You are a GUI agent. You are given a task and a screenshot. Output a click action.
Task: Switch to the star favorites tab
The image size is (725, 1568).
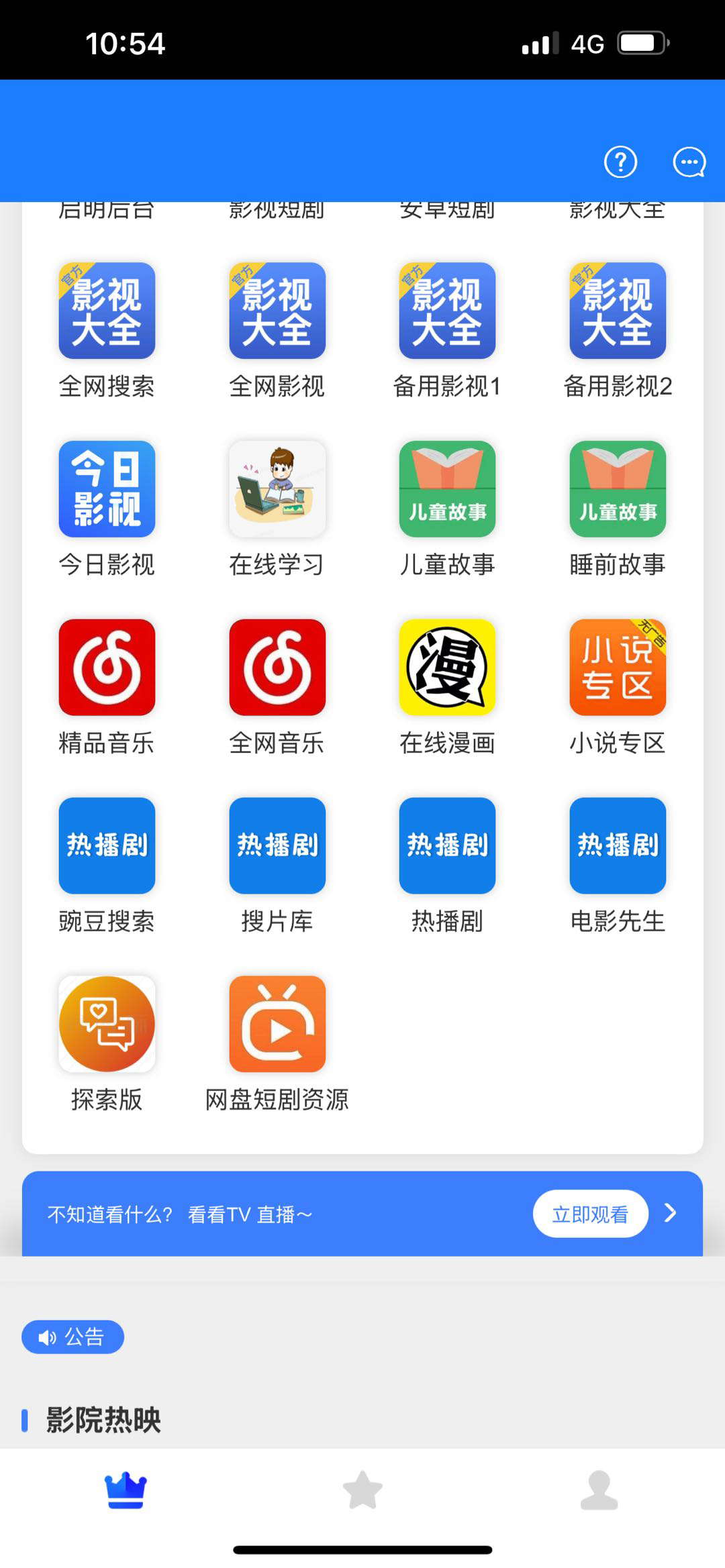362,1490
